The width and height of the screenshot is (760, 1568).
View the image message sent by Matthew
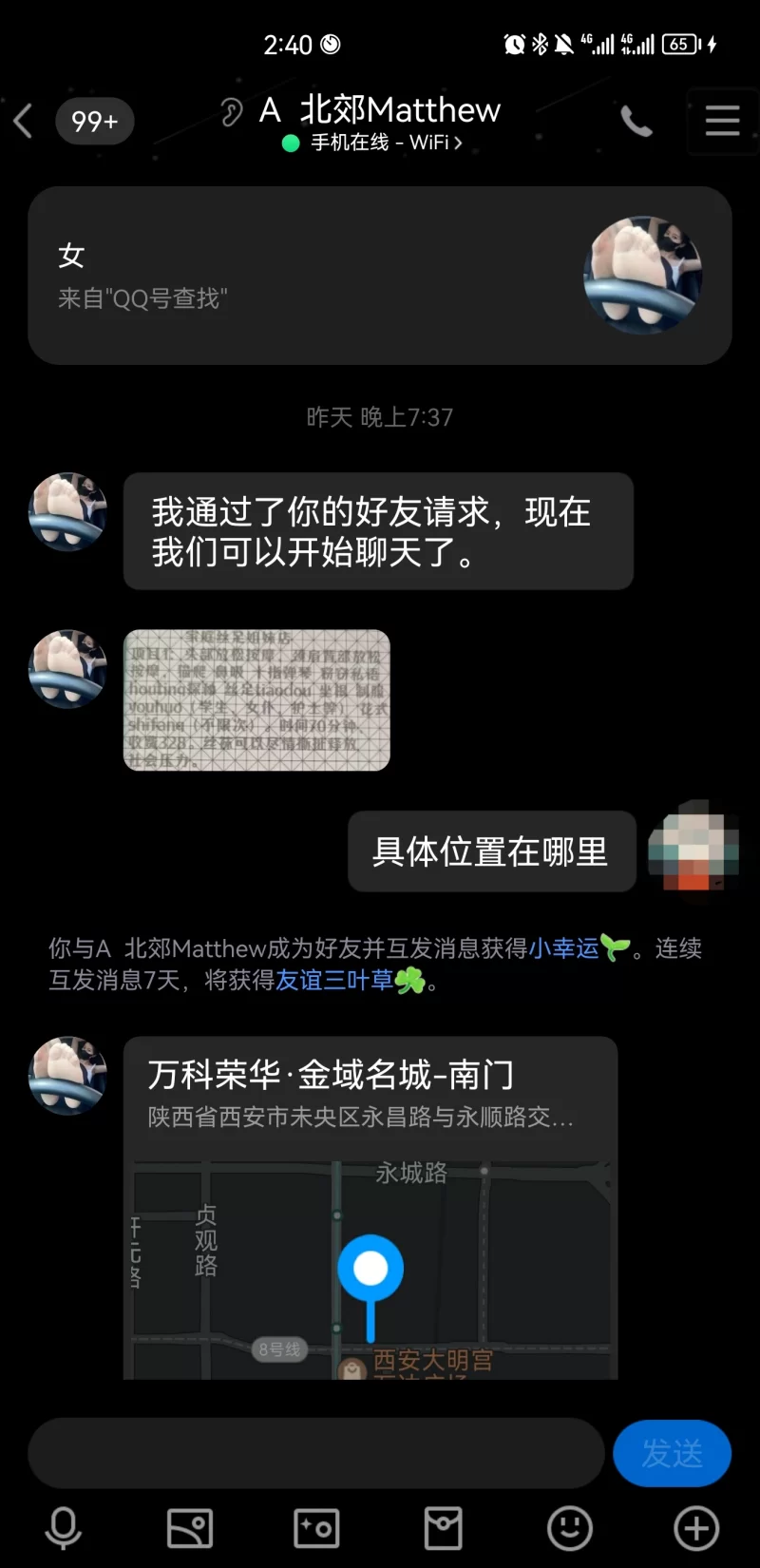click(256, 699)
